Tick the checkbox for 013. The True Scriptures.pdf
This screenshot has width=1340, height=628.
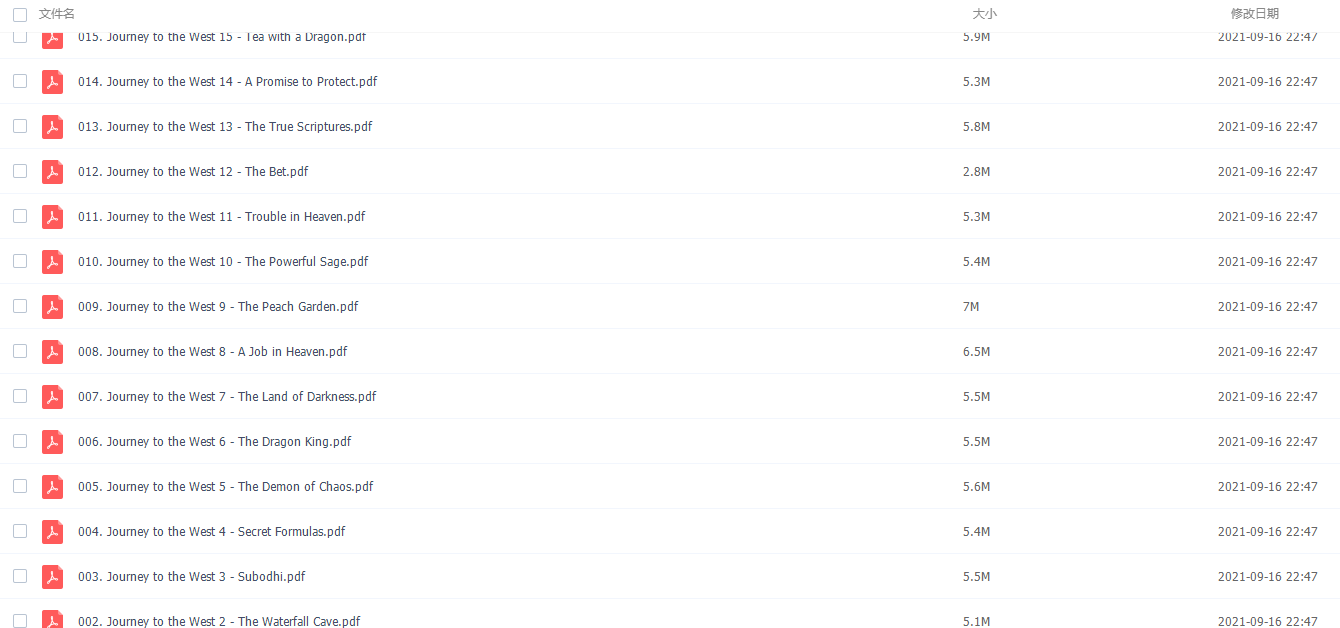[x=20, y=126]
